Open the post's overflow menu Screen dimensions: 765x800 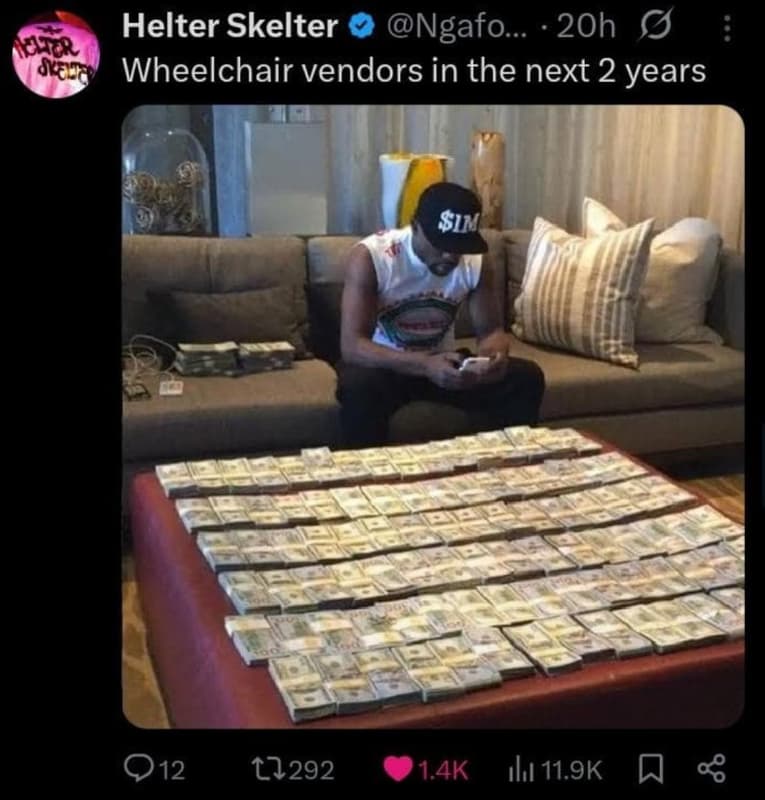coord(727,29)
